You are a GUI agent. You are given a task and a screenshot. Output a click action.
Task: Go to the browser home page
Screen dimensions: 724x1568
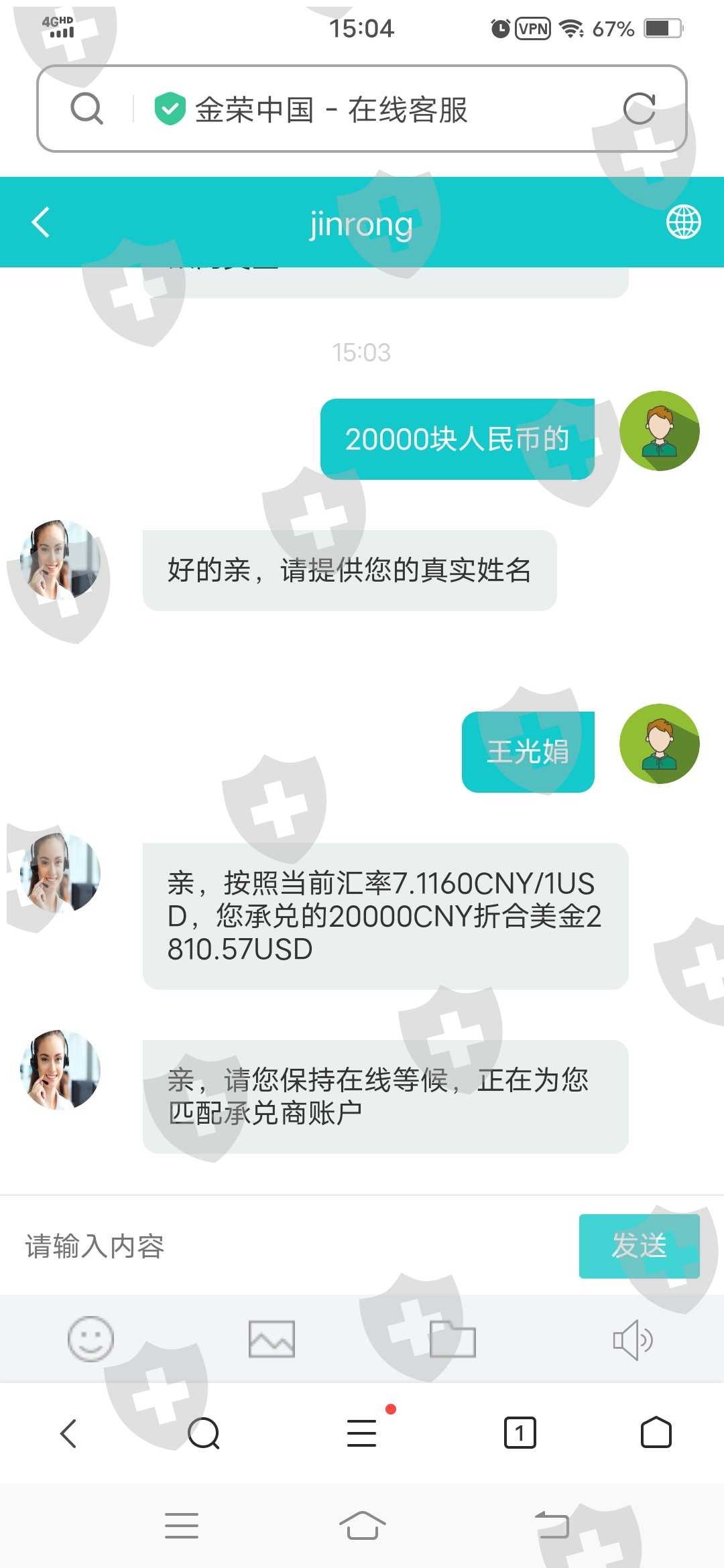tap(656, 1433)
